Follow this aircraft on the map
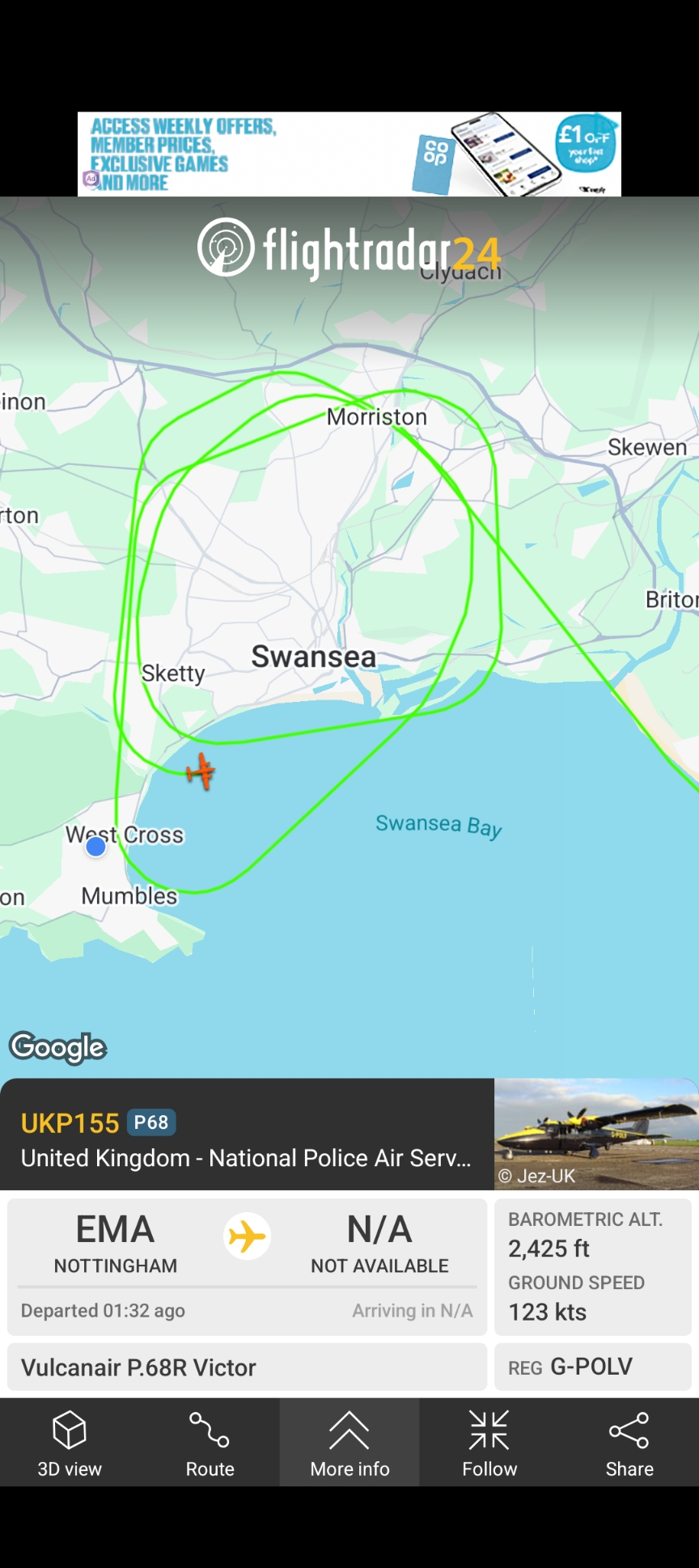This screenshot has height=1568, width=699. 489,1443
